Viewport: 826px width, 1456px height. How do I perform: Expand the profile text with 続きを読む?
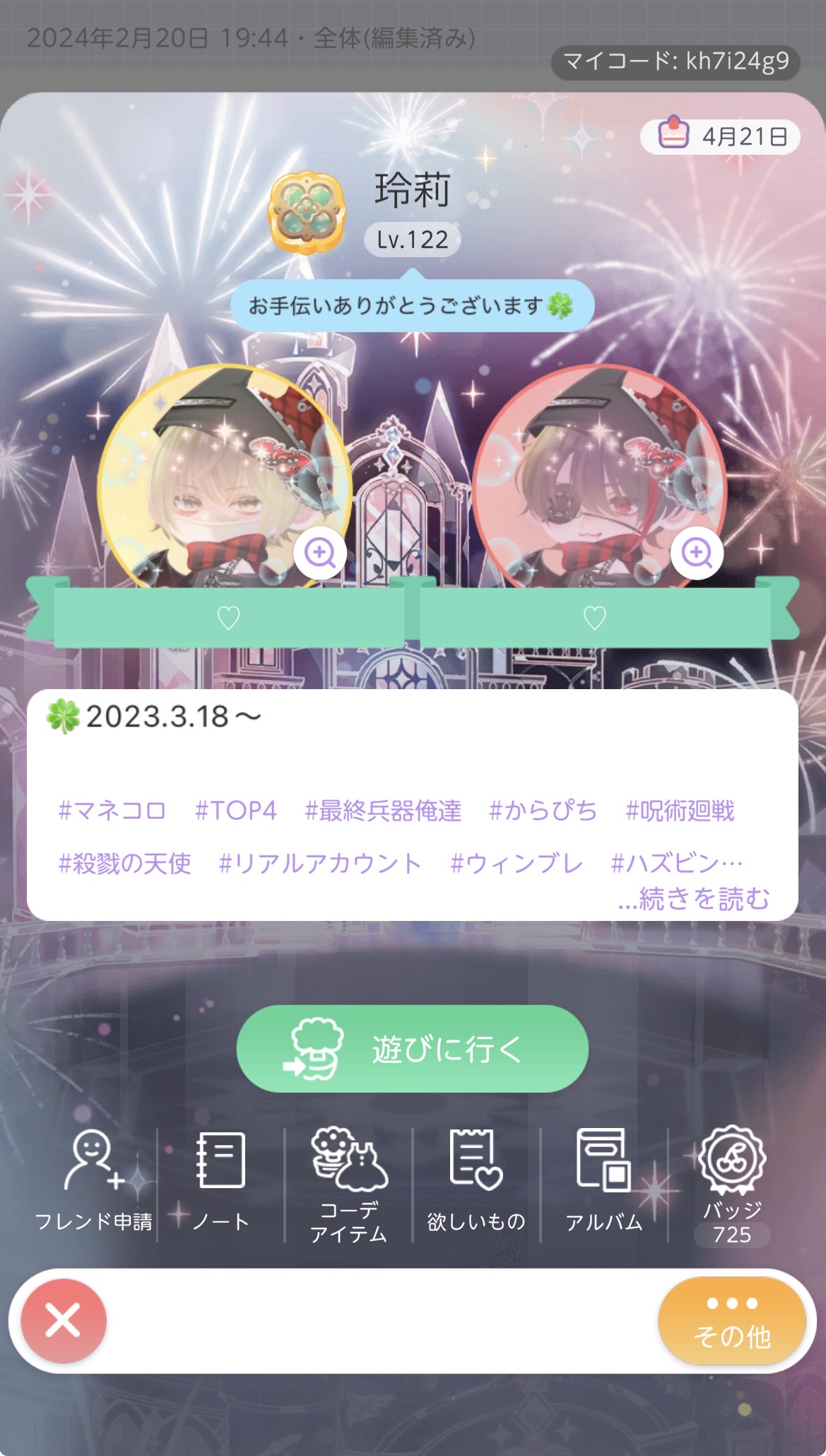click(693, 899)
